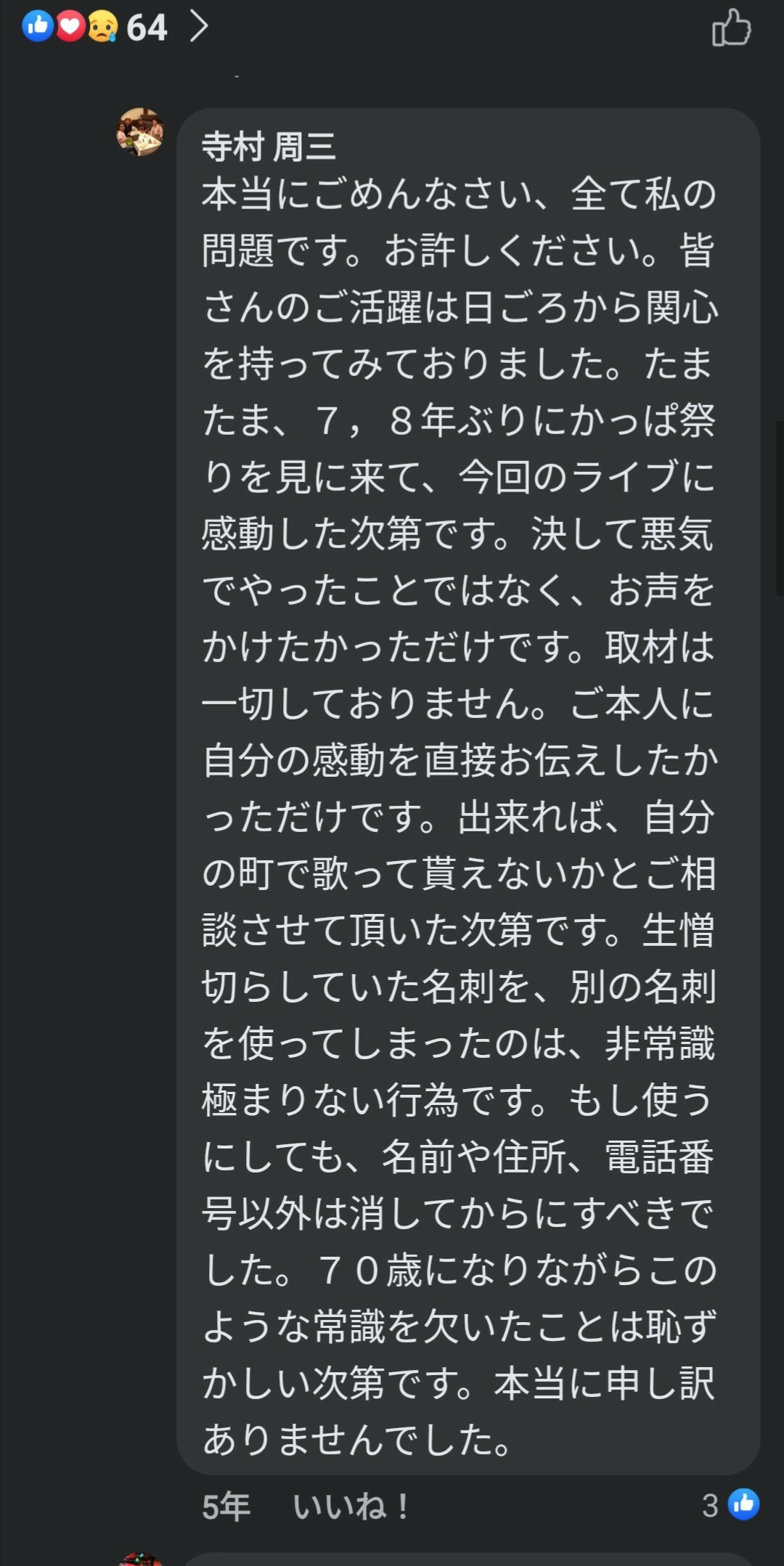Like the post with thumbs-up icon
784x1566 pixels.
(x=730, y=29)
